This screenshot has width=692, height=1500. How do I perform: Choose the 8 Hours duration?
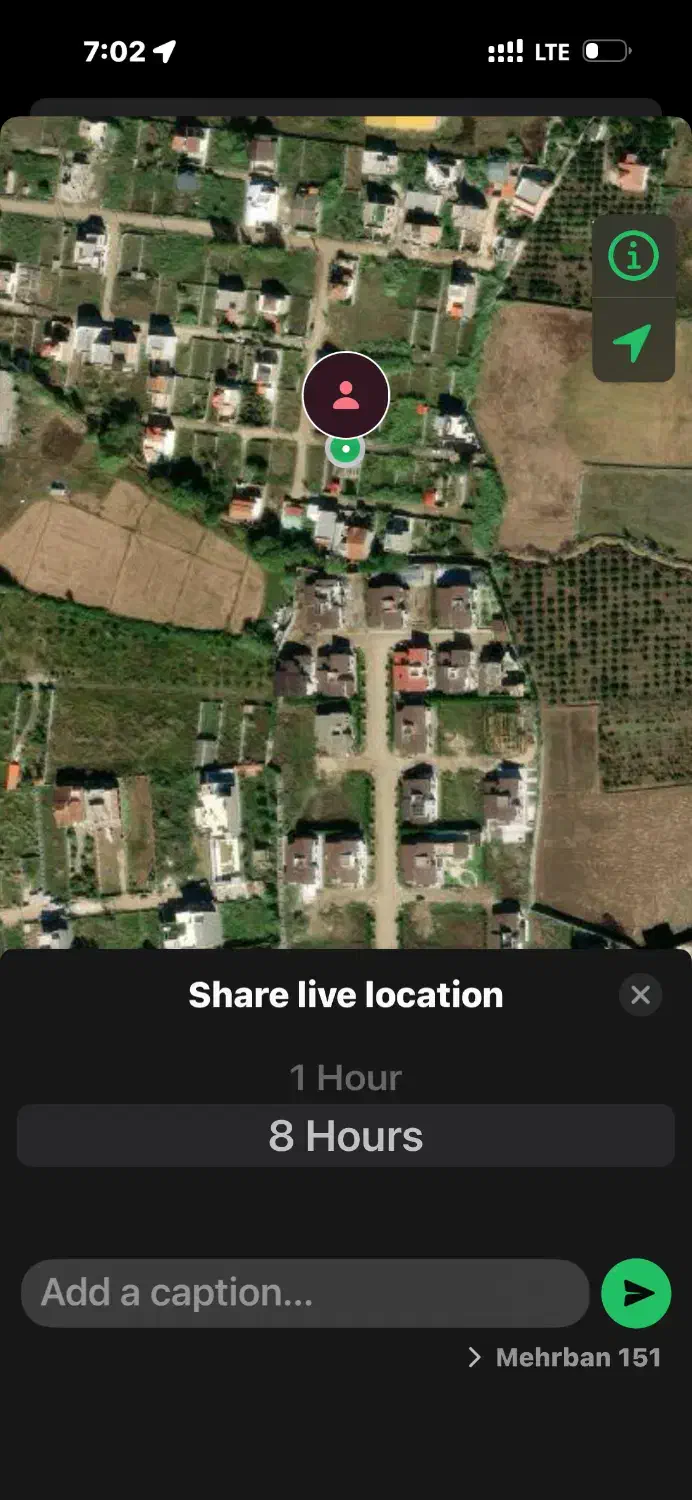pyautogui.click(x=346, y=1136)
